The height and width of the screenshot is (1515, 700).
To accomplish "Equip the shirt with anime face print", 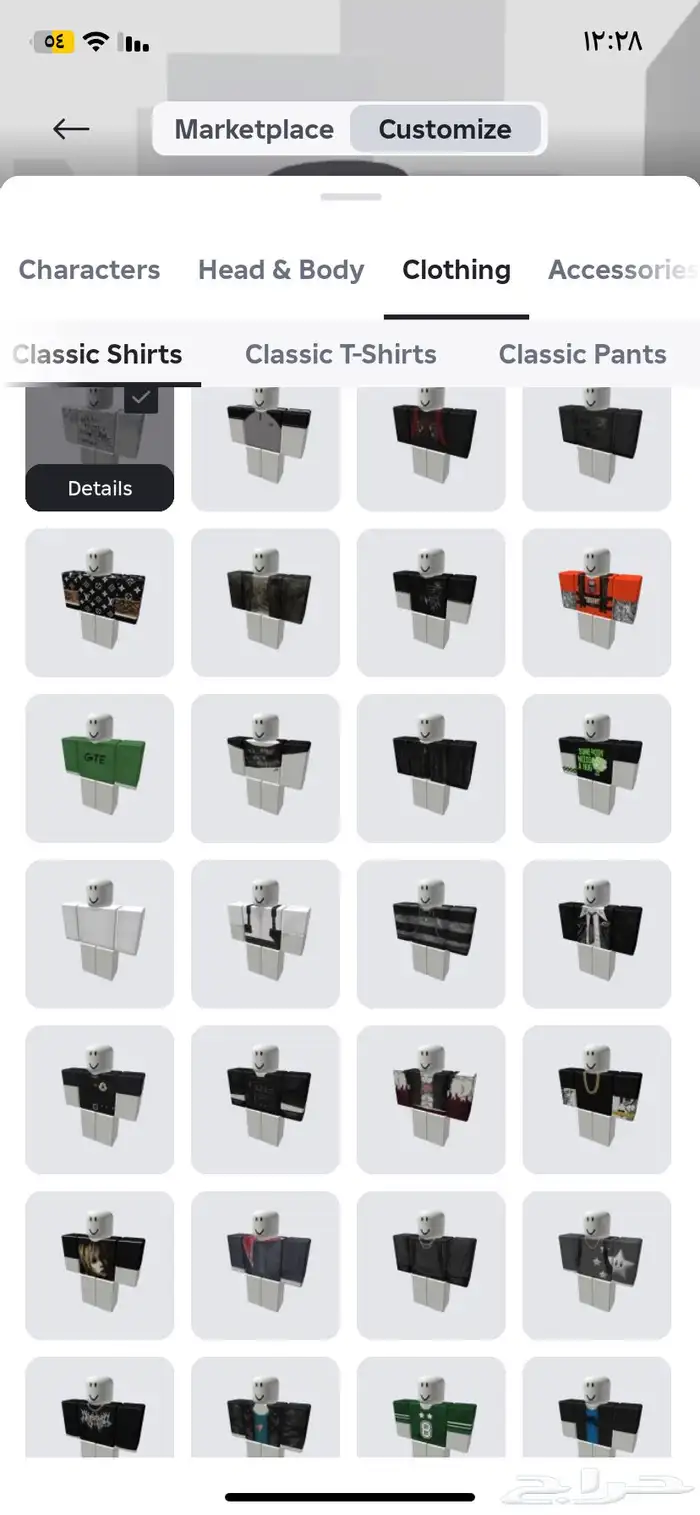I will 99,1266.
